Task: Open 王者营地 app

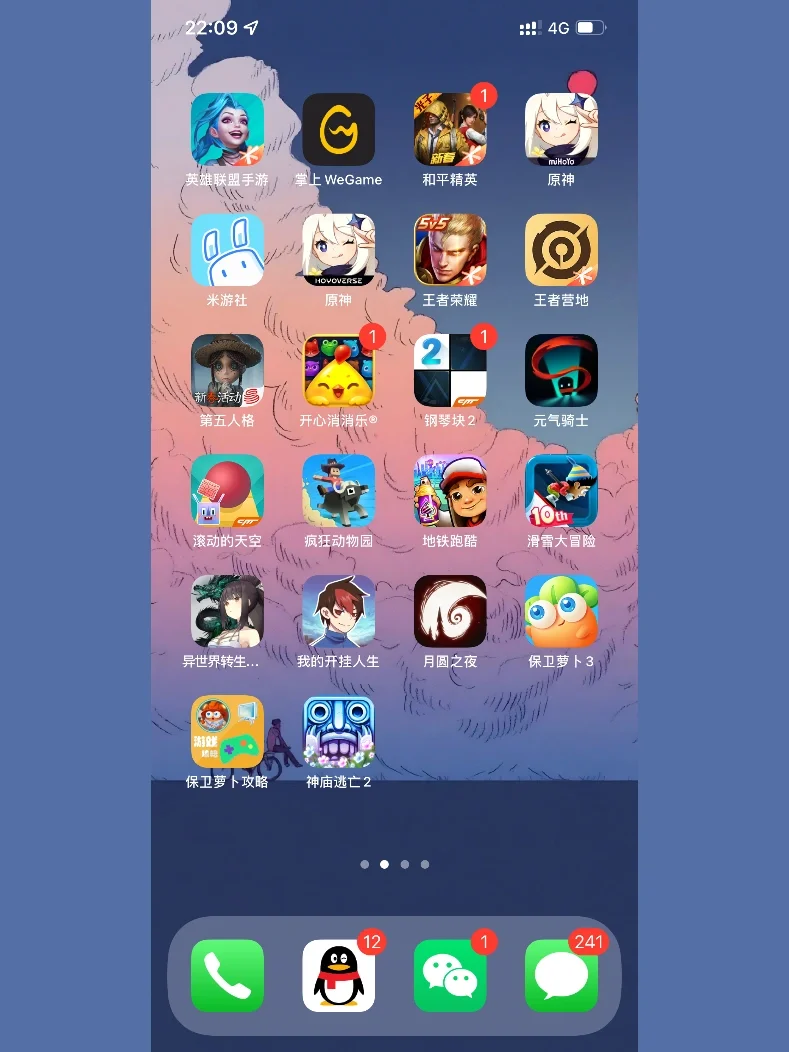Action: pos(561,250)
